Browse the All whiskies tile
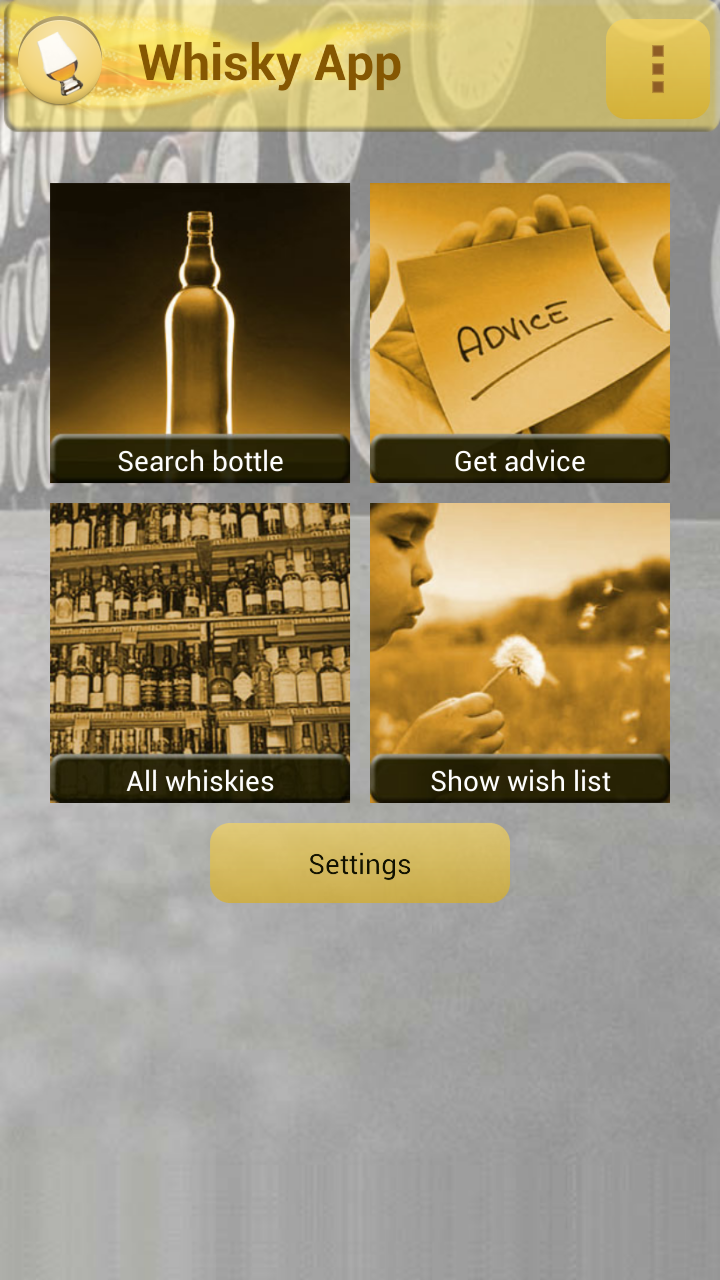720x1280 pixels. [x=200, y=653]
